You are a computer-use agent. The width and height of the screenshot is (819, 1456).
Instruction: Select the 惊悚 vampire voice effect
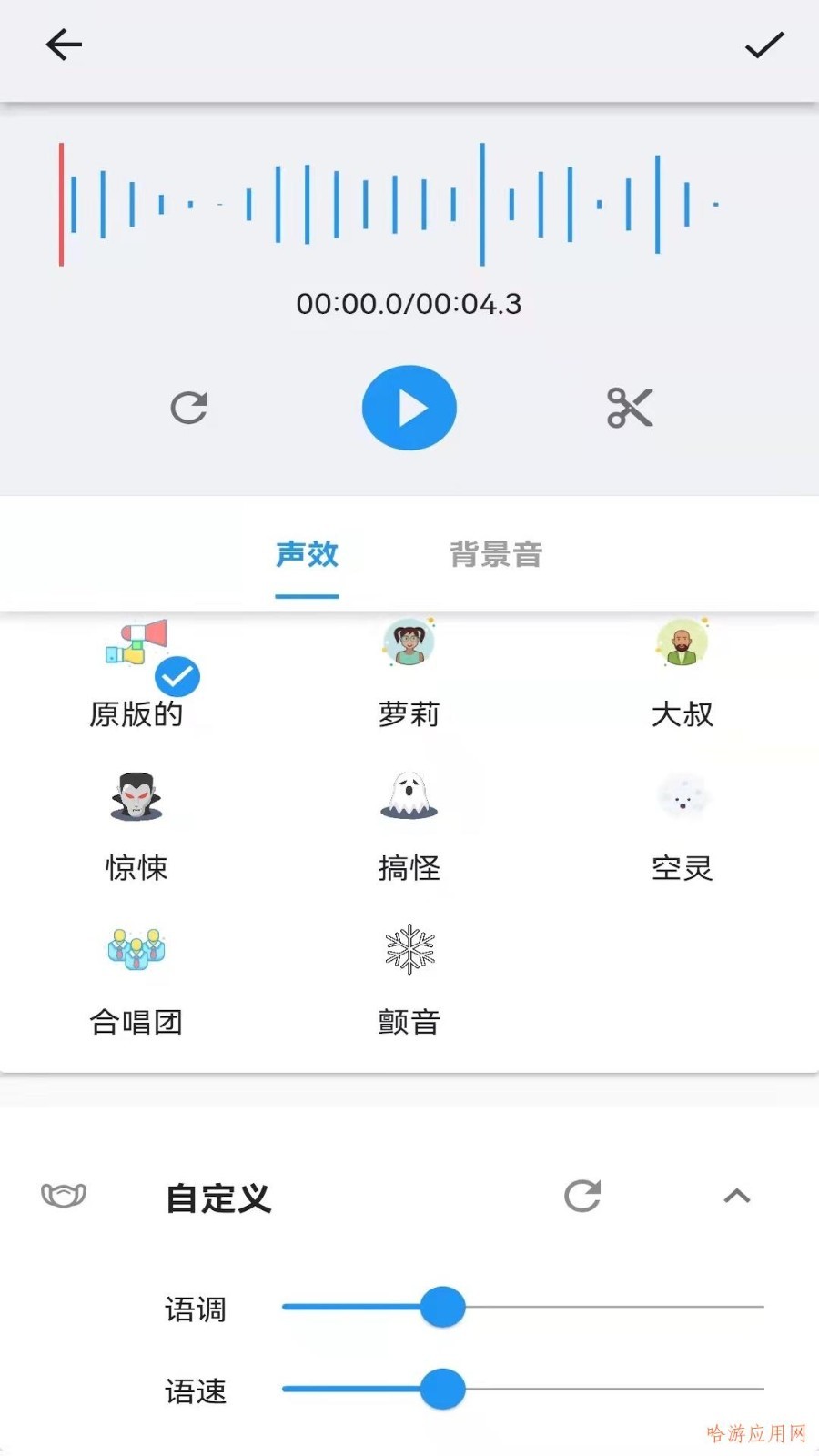click(136, 824)
